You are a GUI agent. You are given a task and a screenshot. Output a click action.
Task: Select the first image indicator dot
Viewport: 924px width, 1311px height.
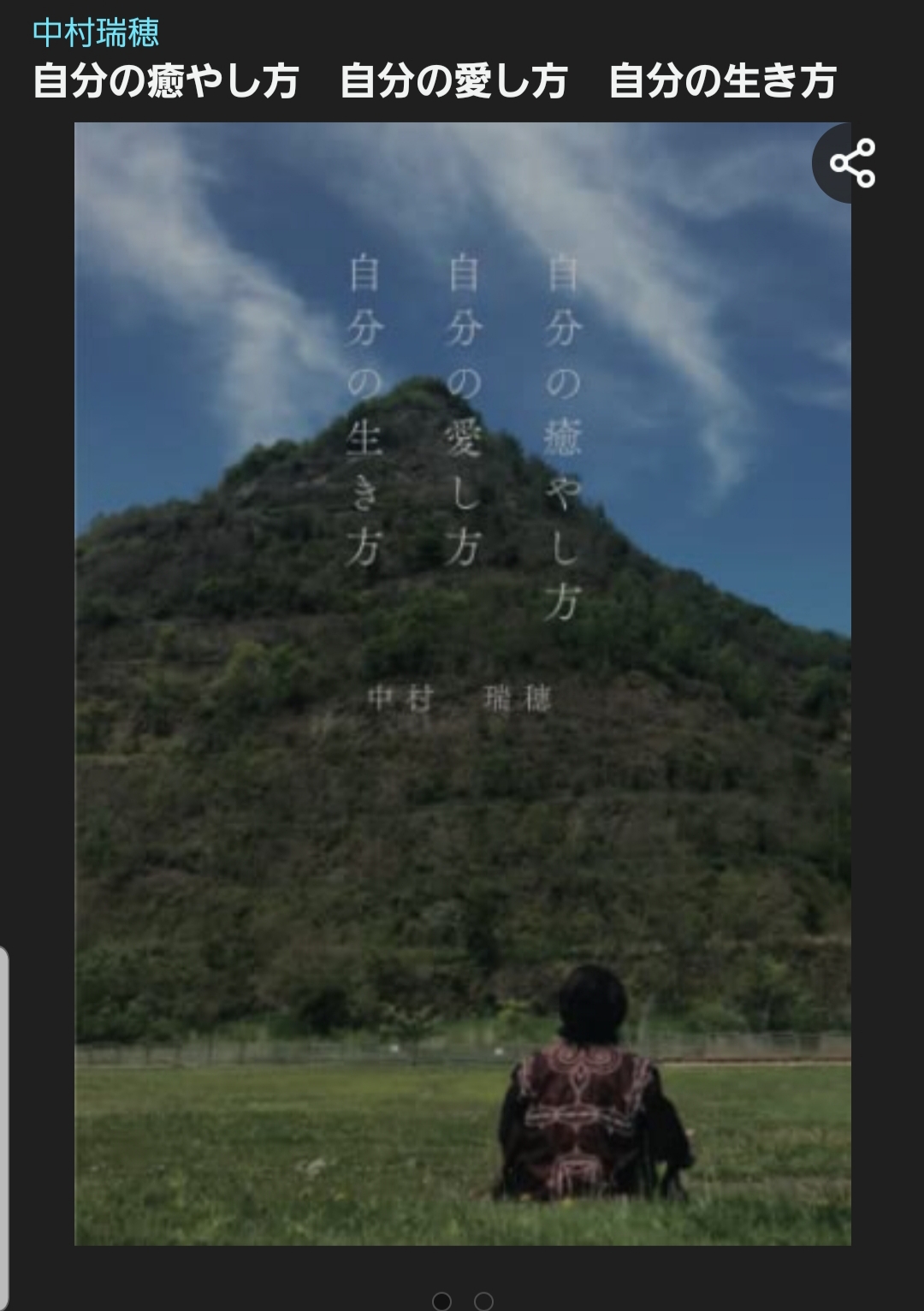point(441,1301)
